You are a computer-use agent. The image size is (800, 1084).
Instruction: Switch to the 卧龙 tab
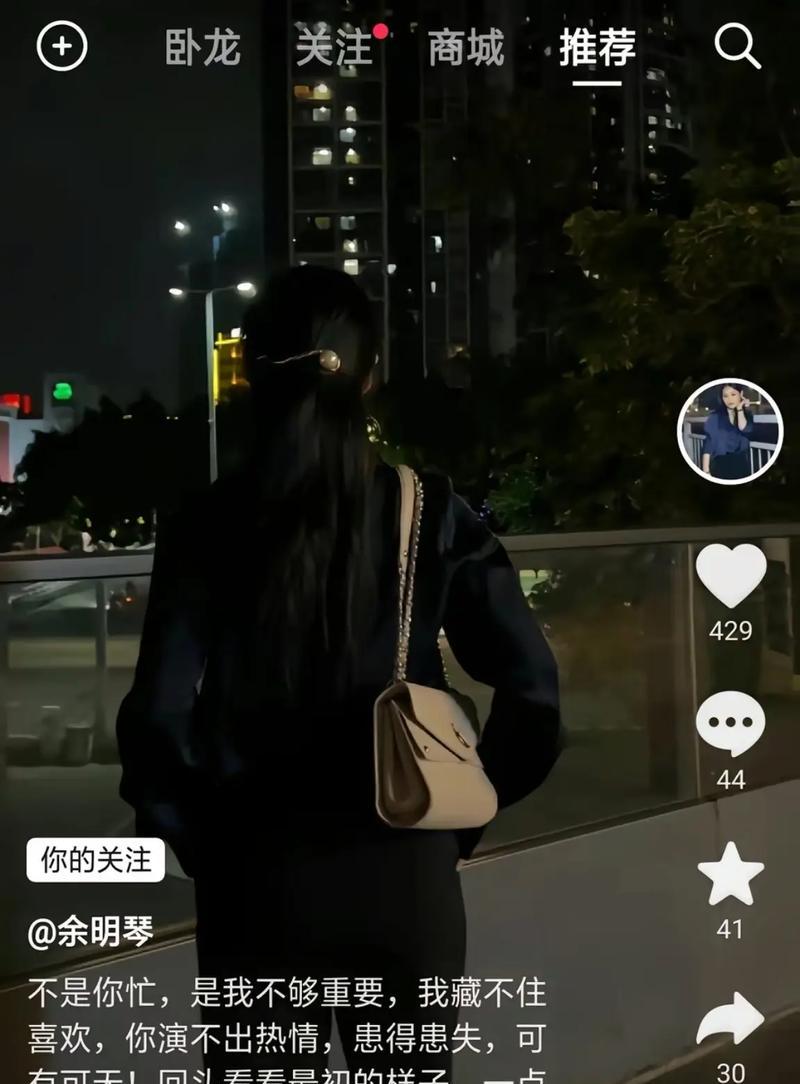(203, 47)
